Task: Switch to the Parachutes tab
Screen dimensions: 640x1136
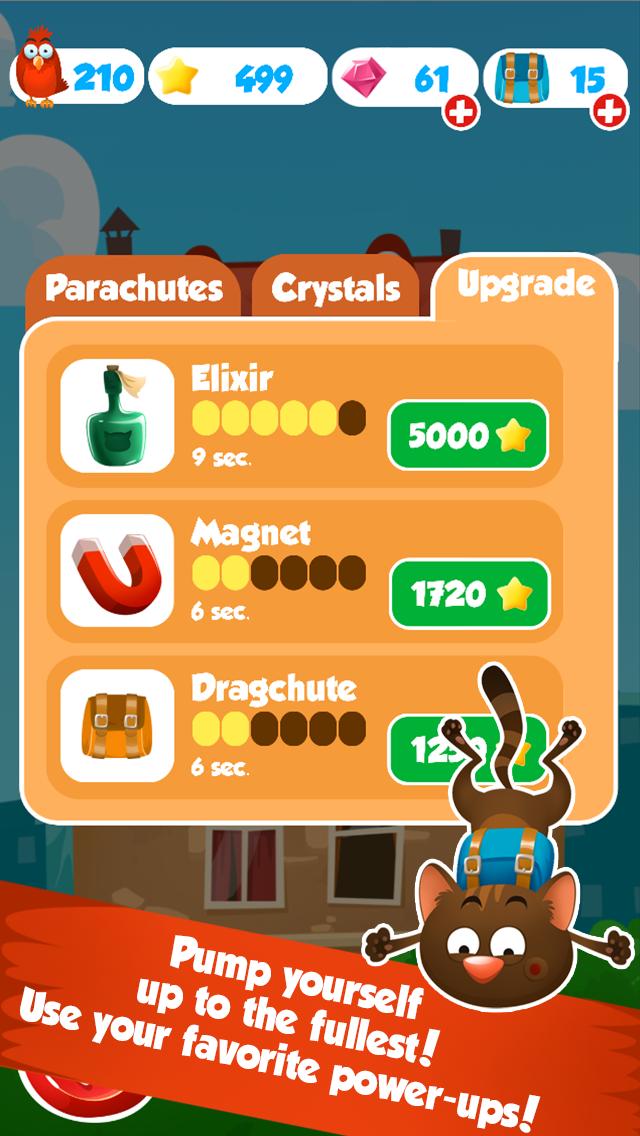Action: click(x=133, y=289)
